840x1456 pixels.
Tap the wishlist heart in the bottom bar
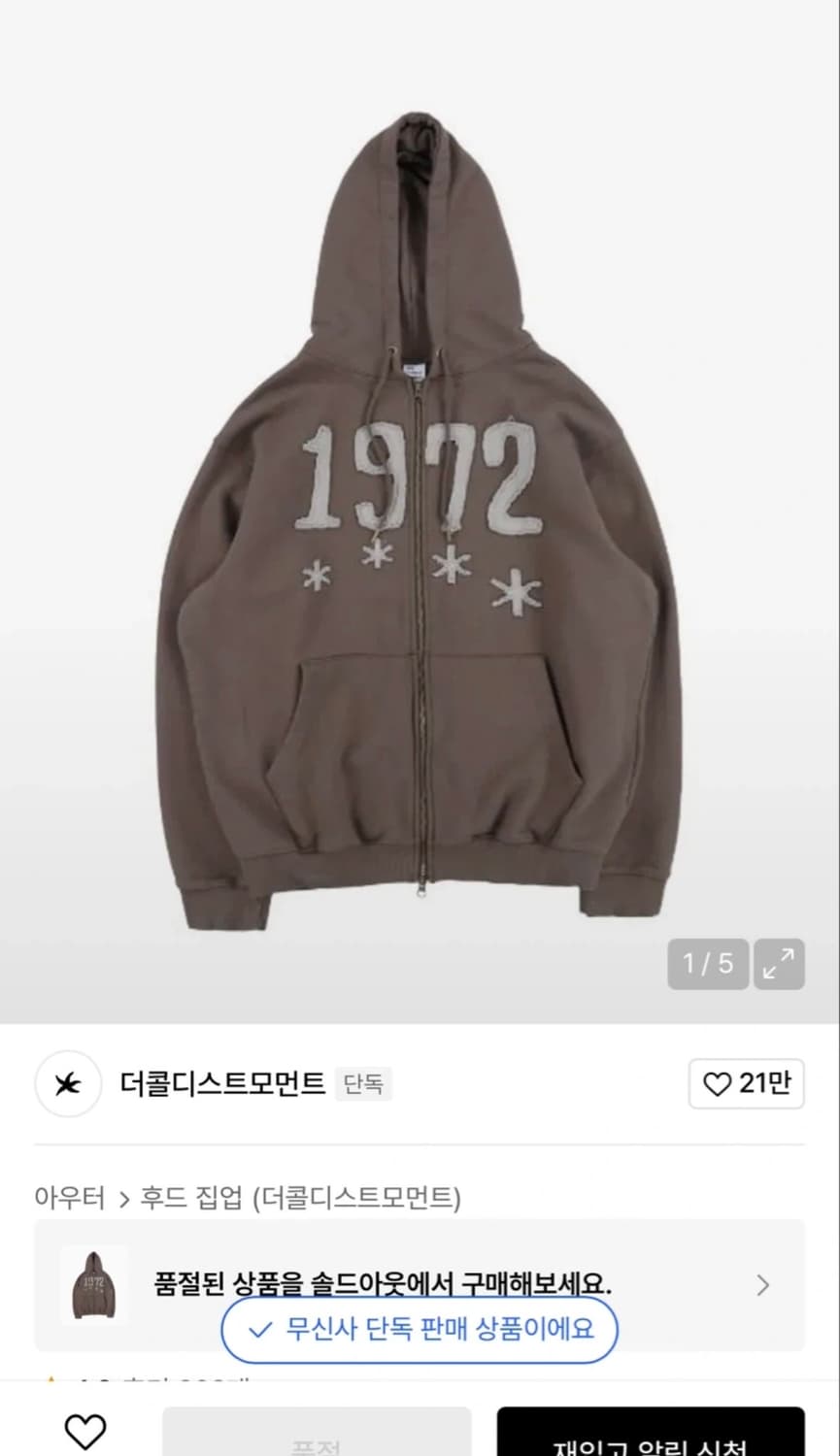pyautogui.click(x=85, y=1429)
